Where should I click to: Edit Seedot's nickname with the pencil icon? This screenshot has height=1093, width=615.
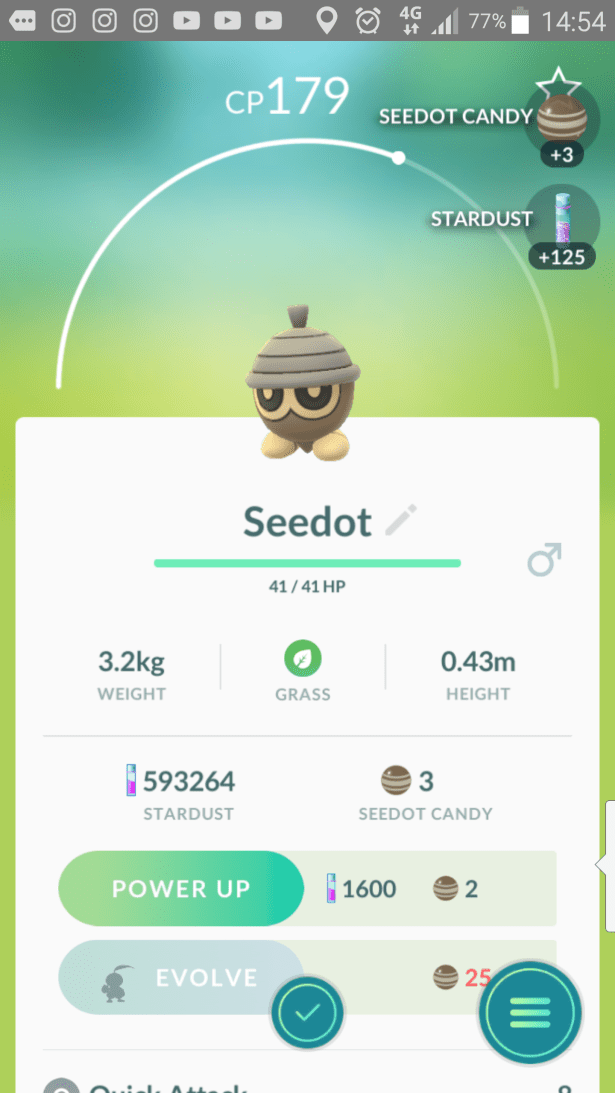pyautogui.click(x=400, y=521)
